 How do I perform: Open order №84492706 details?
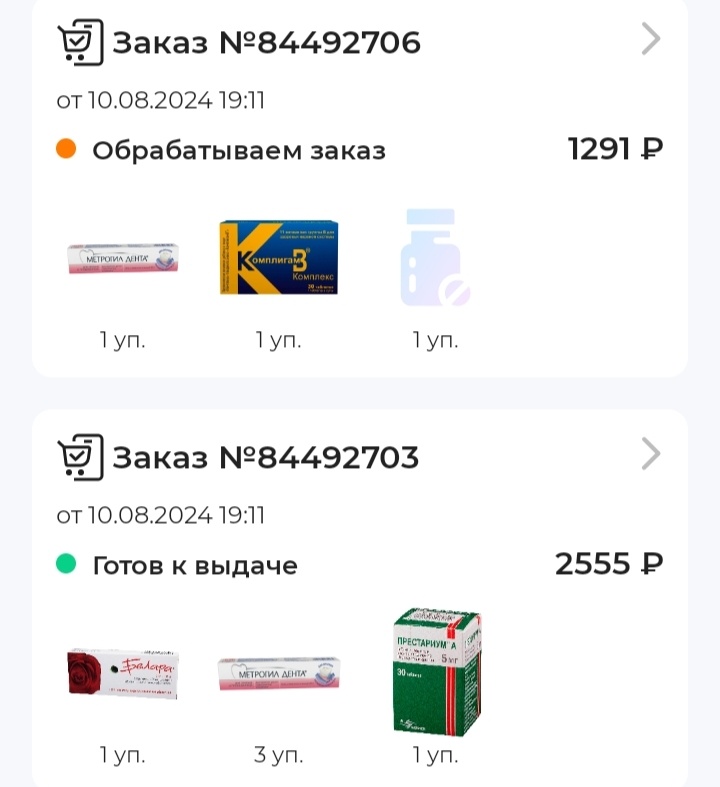[x=266, y=43]
